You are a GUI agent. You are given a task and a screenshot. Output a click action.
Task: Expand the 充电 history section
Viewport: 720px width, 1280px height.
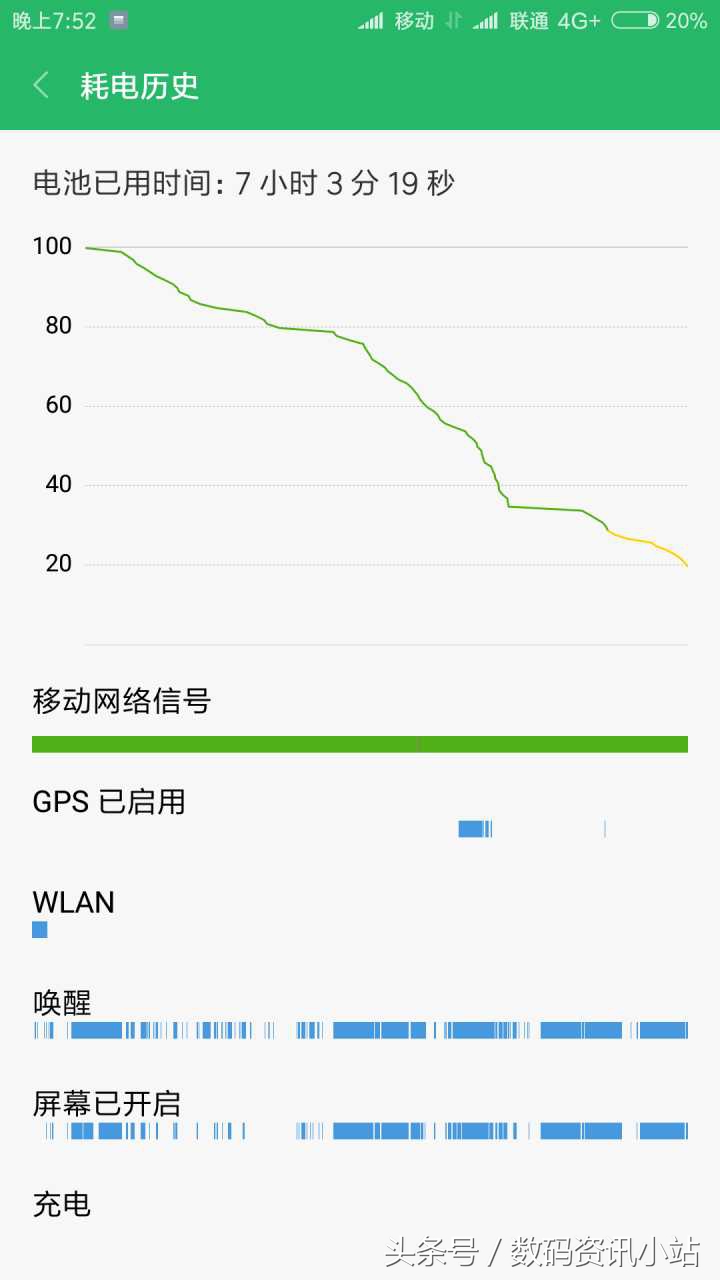[62, 1205]
